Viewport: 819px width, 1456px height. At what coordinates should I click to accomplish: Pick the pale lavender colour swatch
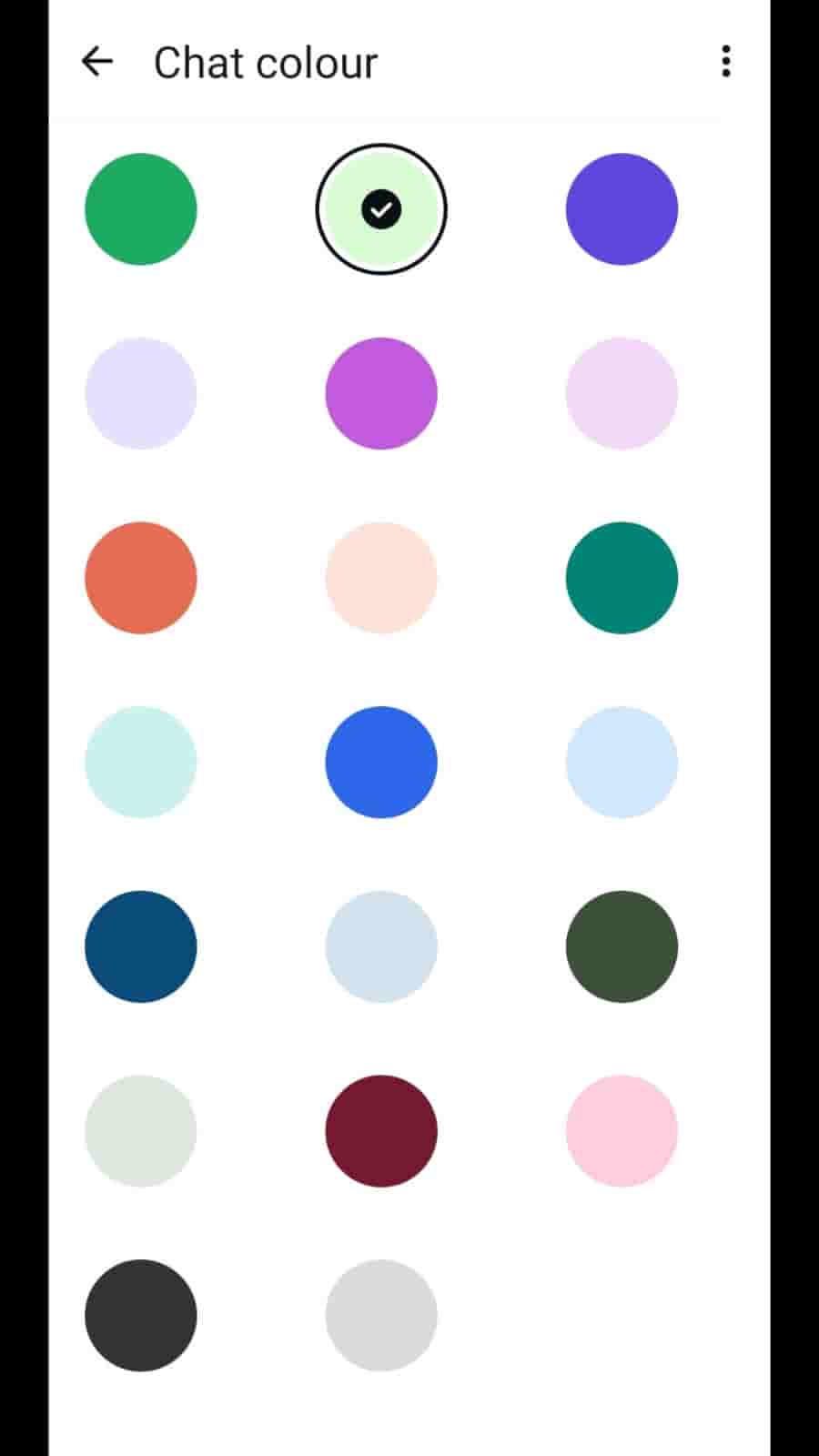pos(141,393)
